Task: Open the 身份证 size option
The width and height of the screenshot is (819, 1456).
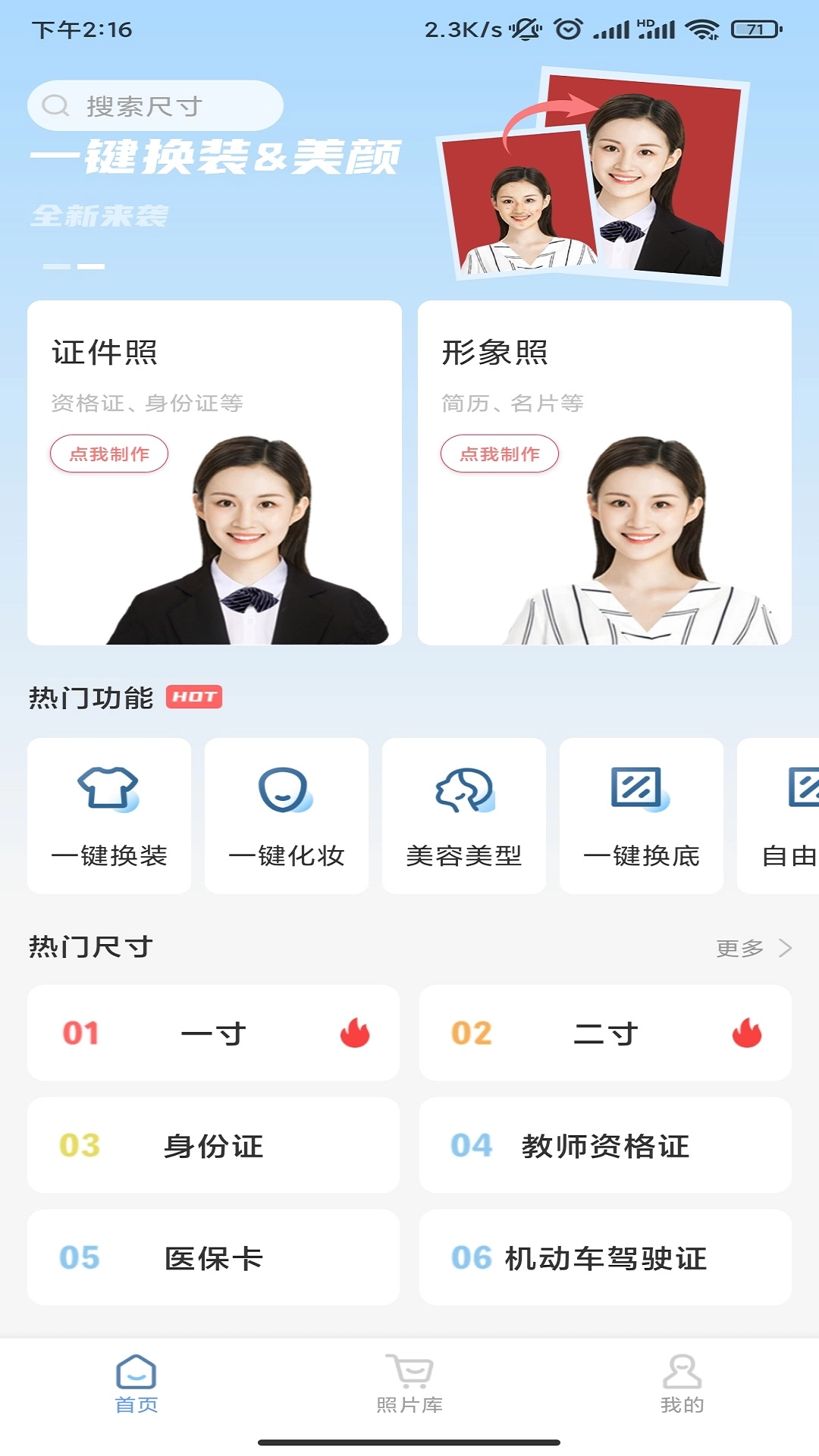Action: coord(213,1145)
